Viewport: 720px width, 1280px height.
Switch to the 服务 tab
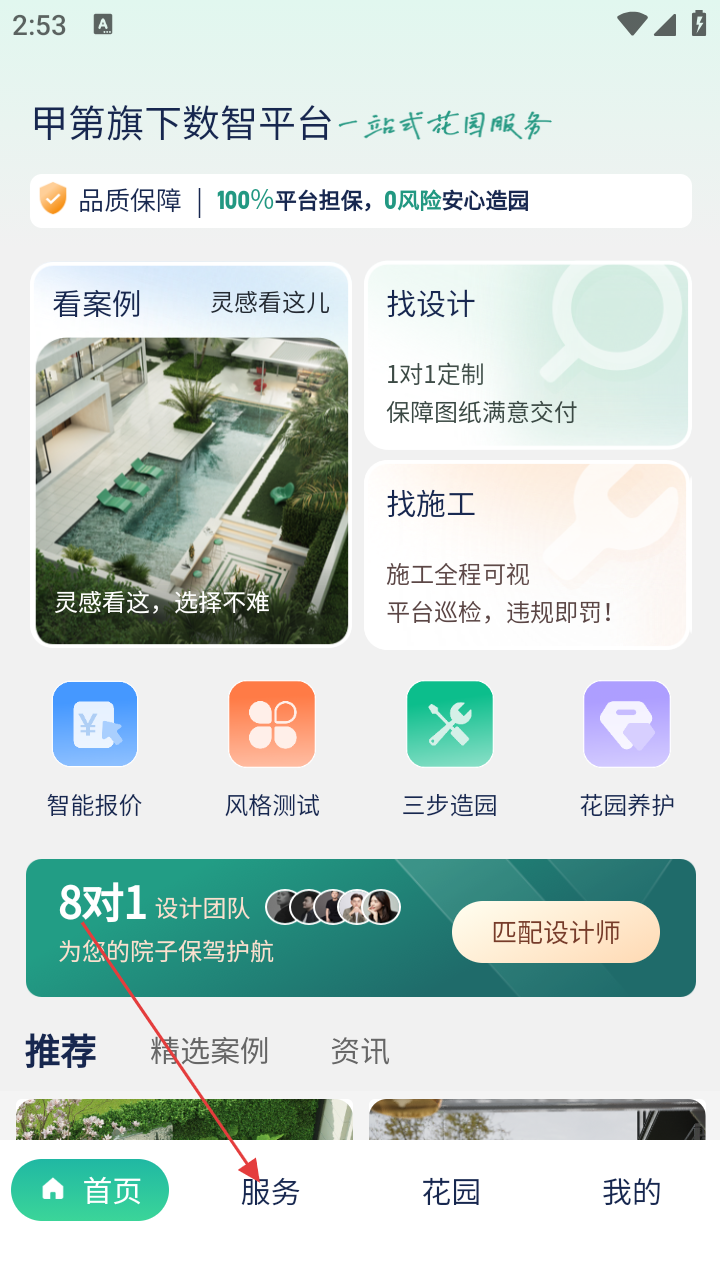[x=270, y=1192]
